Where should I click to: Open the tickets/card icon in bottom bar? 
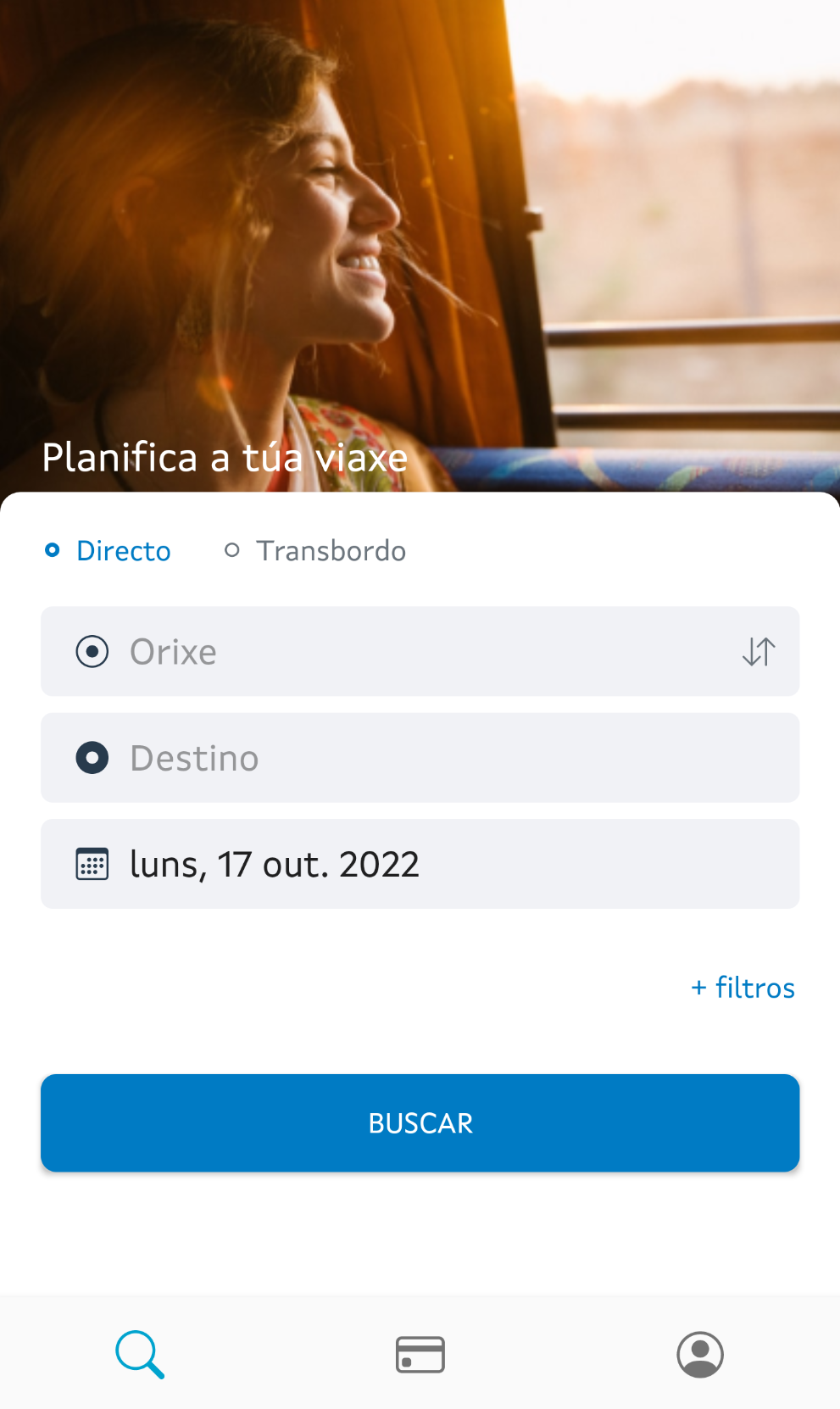click(420, 1353)
